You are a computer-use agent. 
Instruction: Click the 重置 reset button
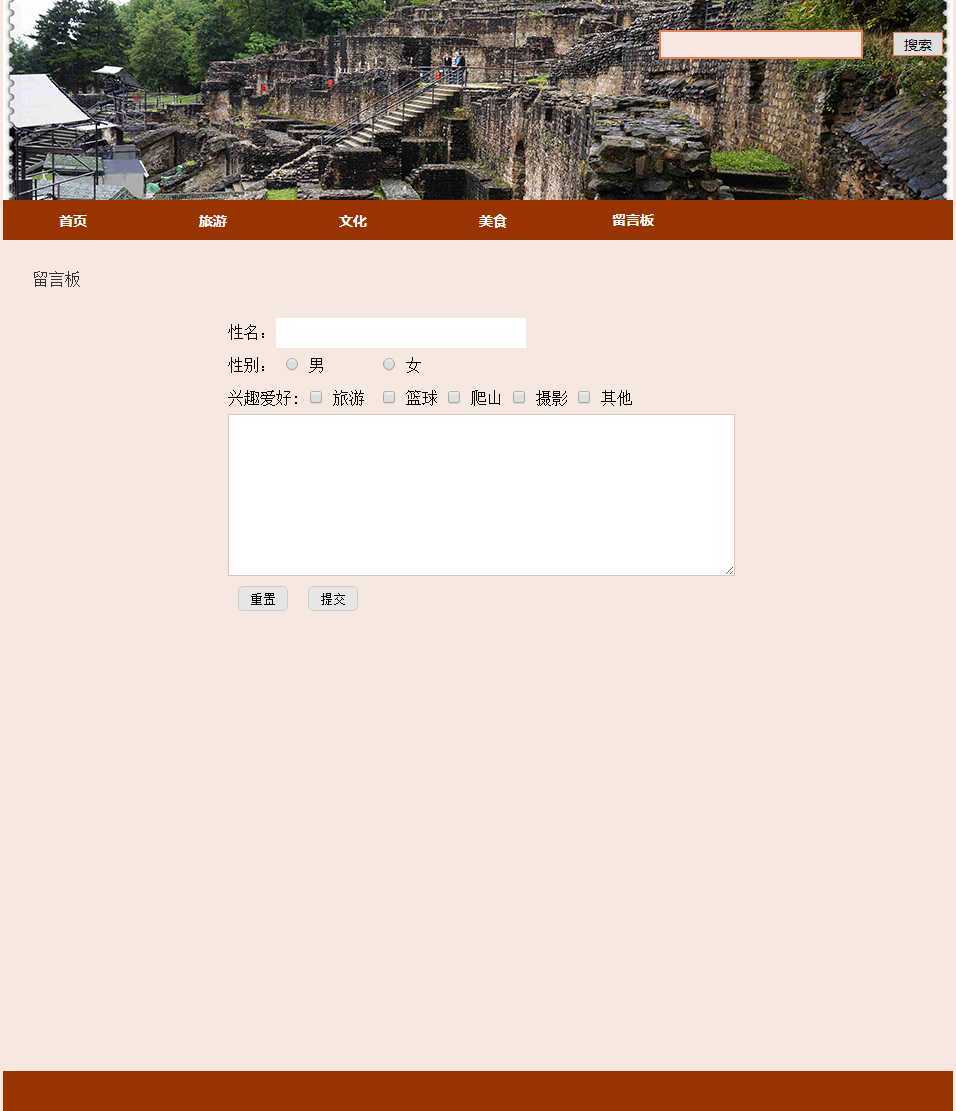click(x=263, y=599)
